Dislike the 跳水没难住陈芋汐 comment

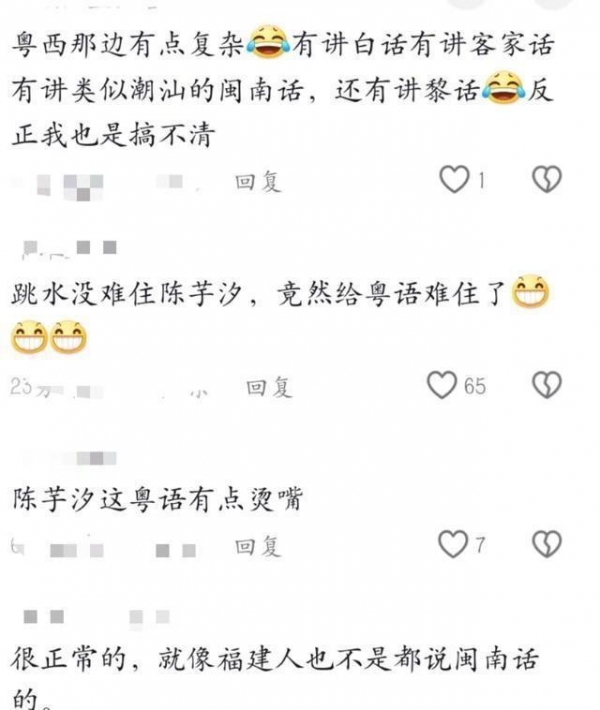pos(545,385)
